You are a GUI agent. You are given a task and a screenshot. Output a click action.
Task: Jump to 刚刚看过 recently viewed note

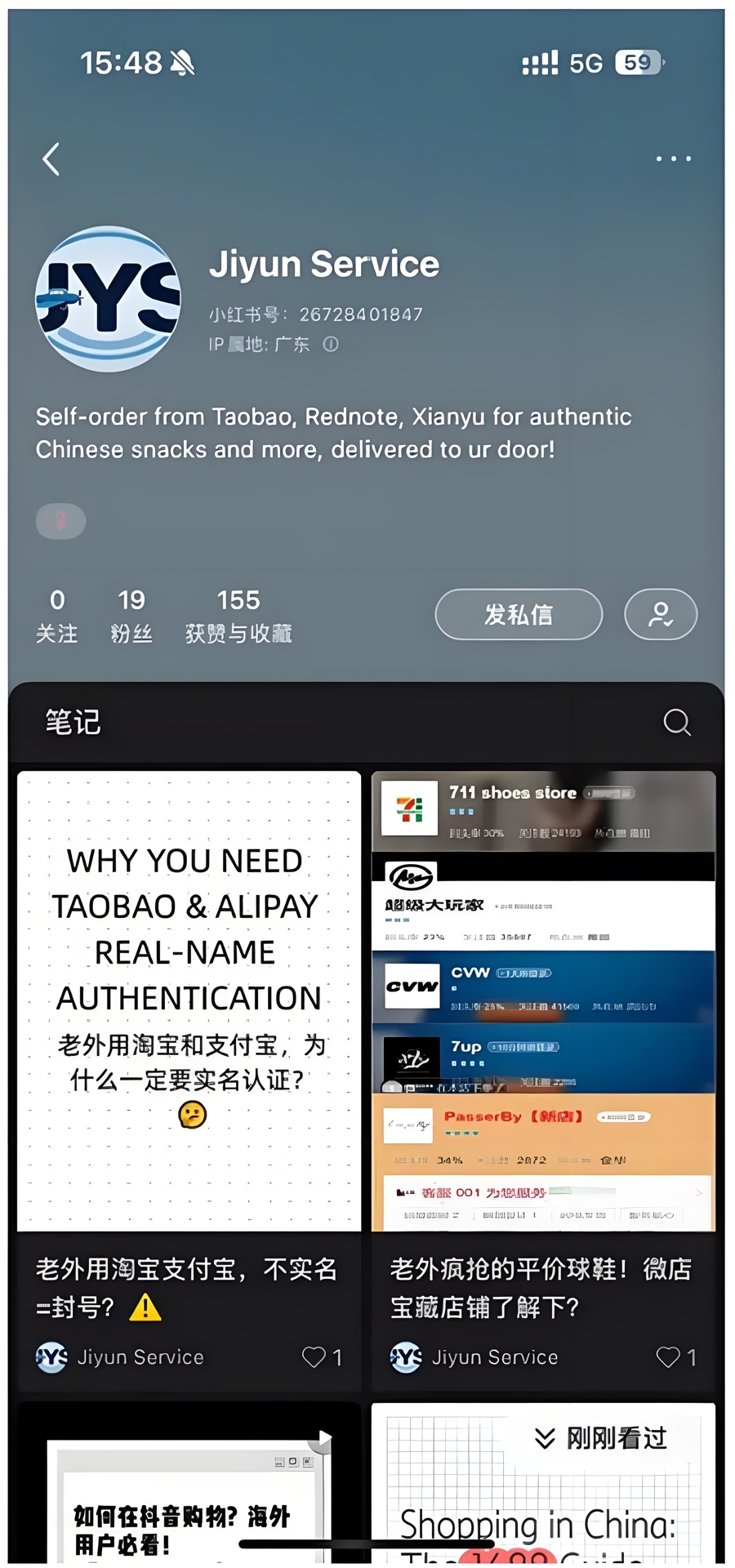pyautogui.click(x=602, y=1437)
